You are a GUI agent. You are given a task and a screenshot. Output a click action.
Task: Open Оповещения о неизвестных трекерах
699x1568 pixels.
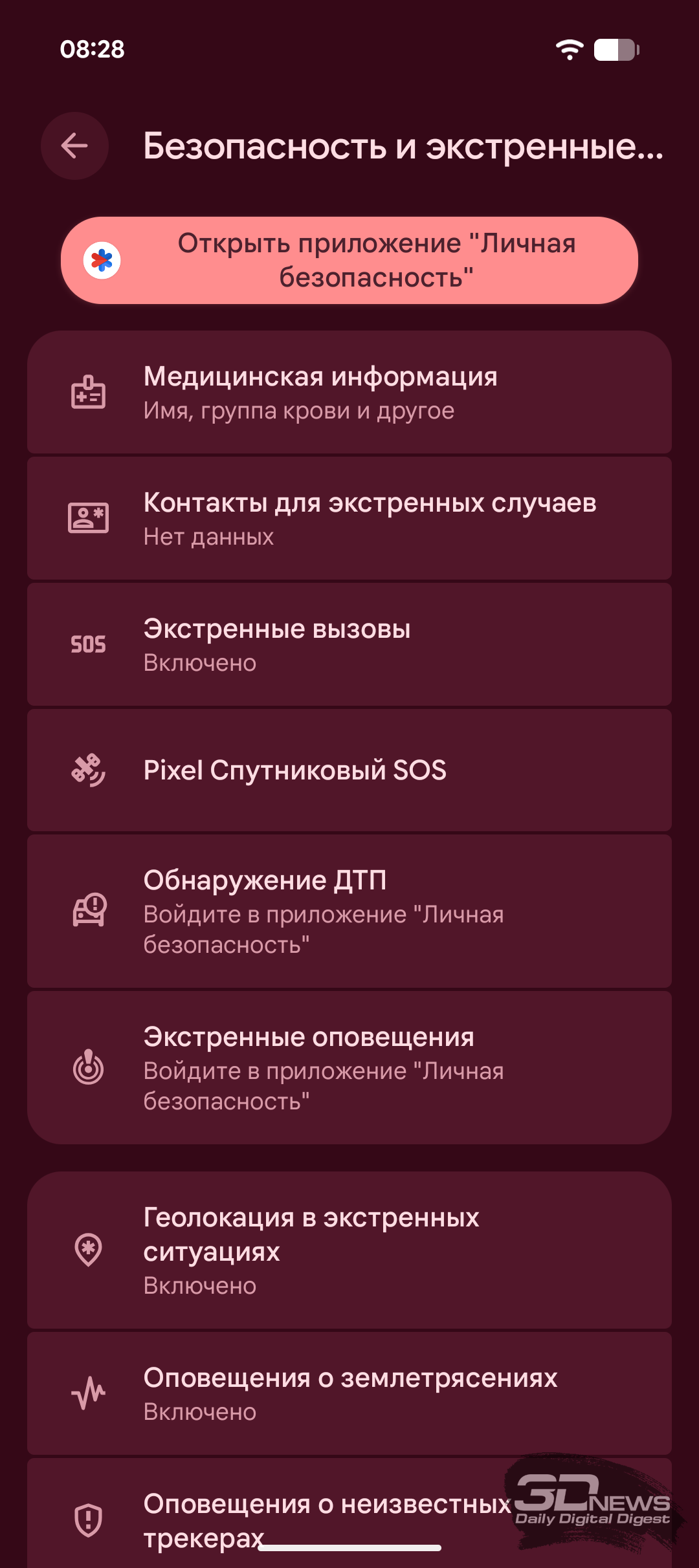click(x=324, y=1514)
